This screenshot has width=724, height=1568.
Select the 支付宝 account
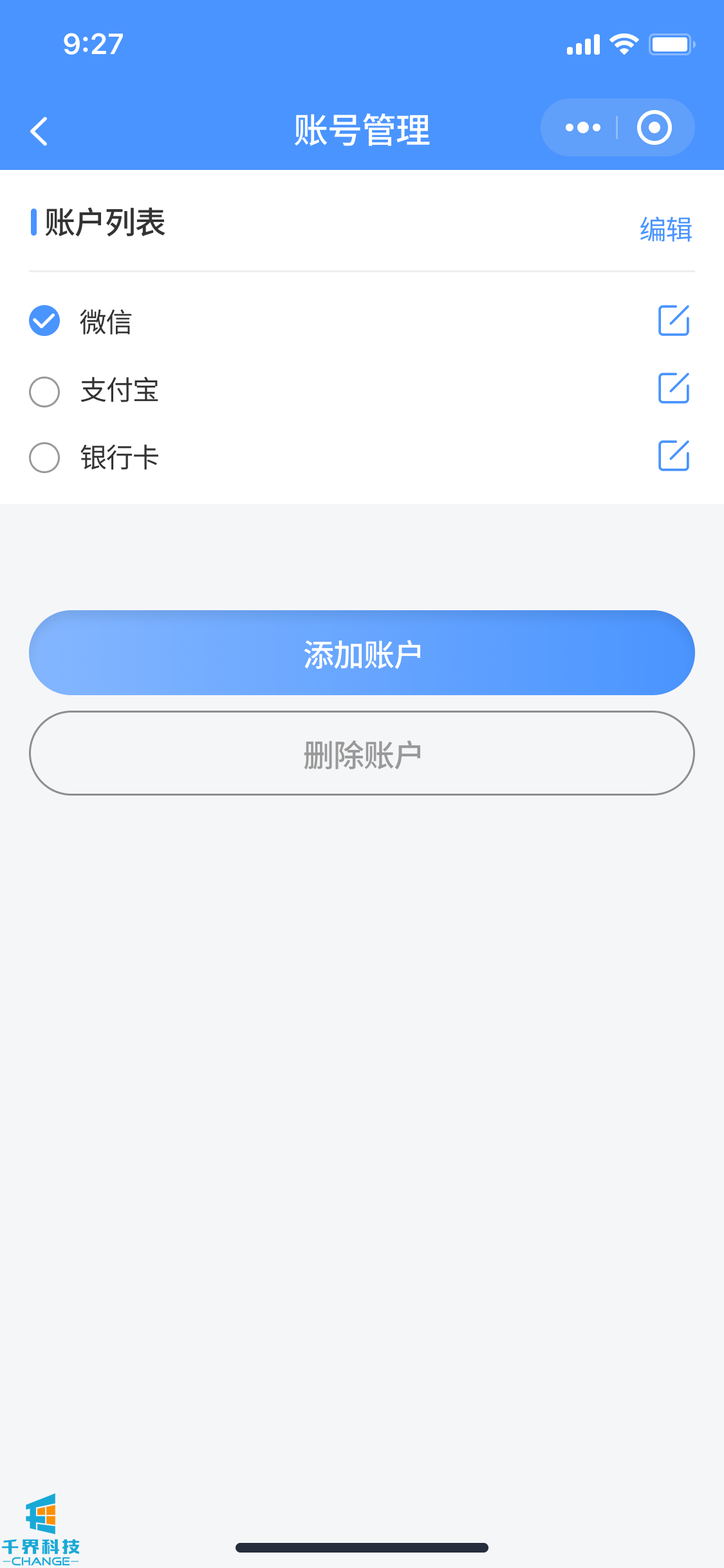click(44, 391)
